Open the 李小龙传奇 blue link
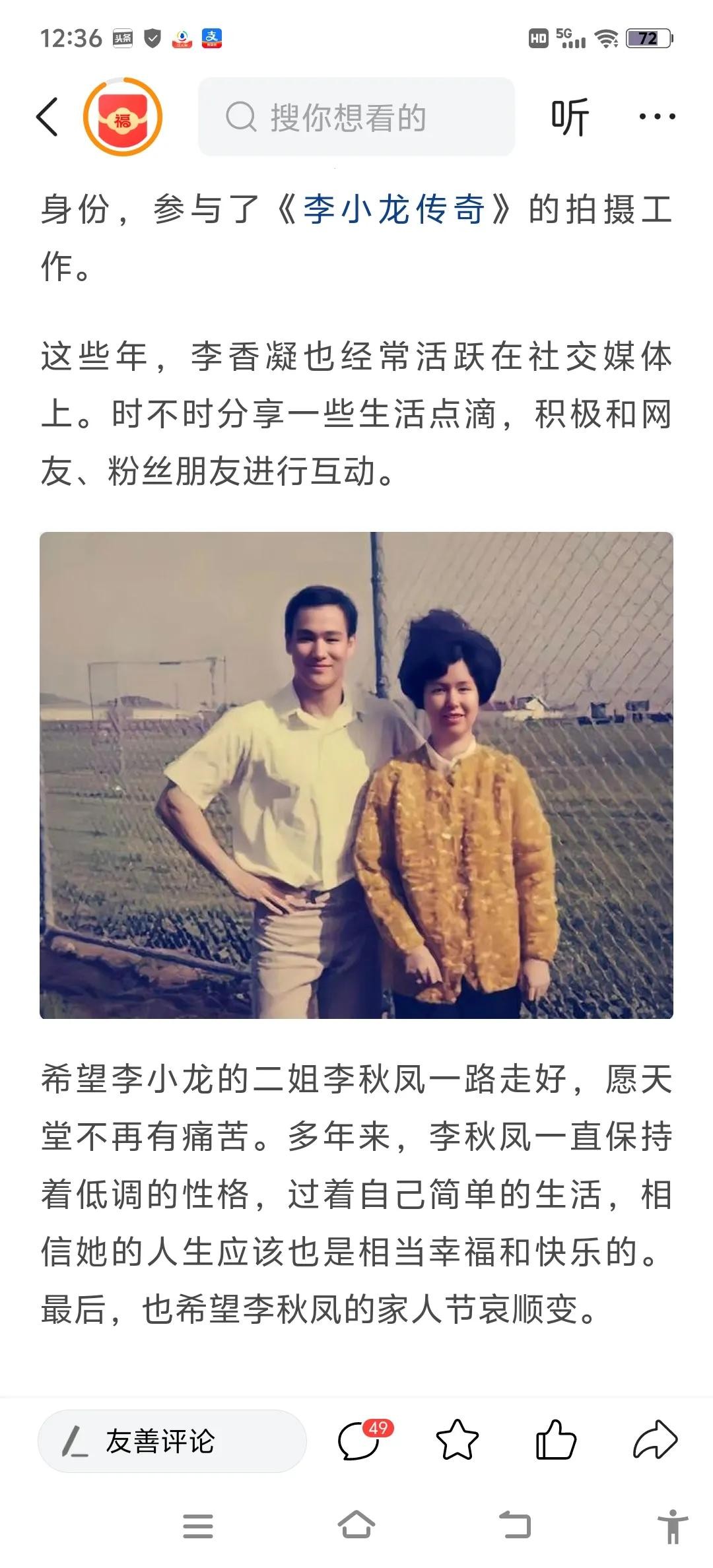 (x=393, y=210)
